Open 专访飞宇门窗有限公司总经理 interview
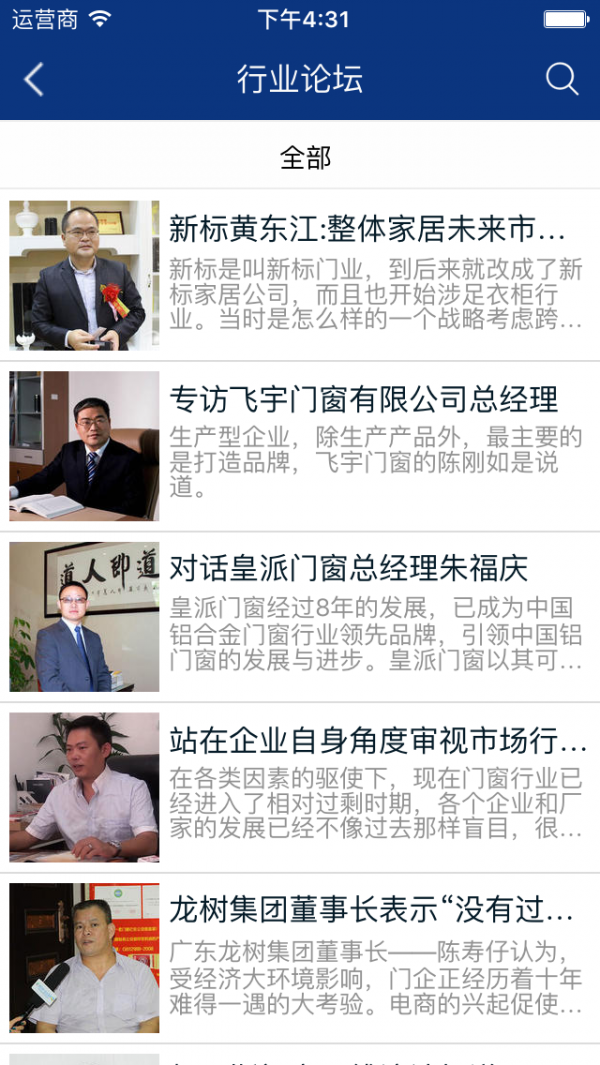 tap(364, 400)
